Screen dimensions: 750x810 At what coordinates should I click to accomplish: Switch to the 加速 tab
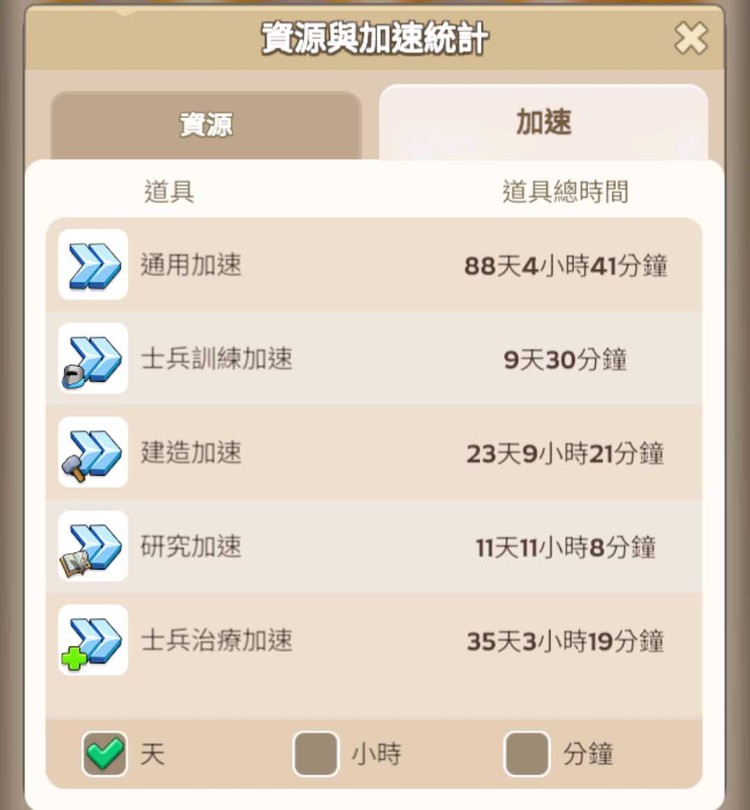tap(544, 122)
